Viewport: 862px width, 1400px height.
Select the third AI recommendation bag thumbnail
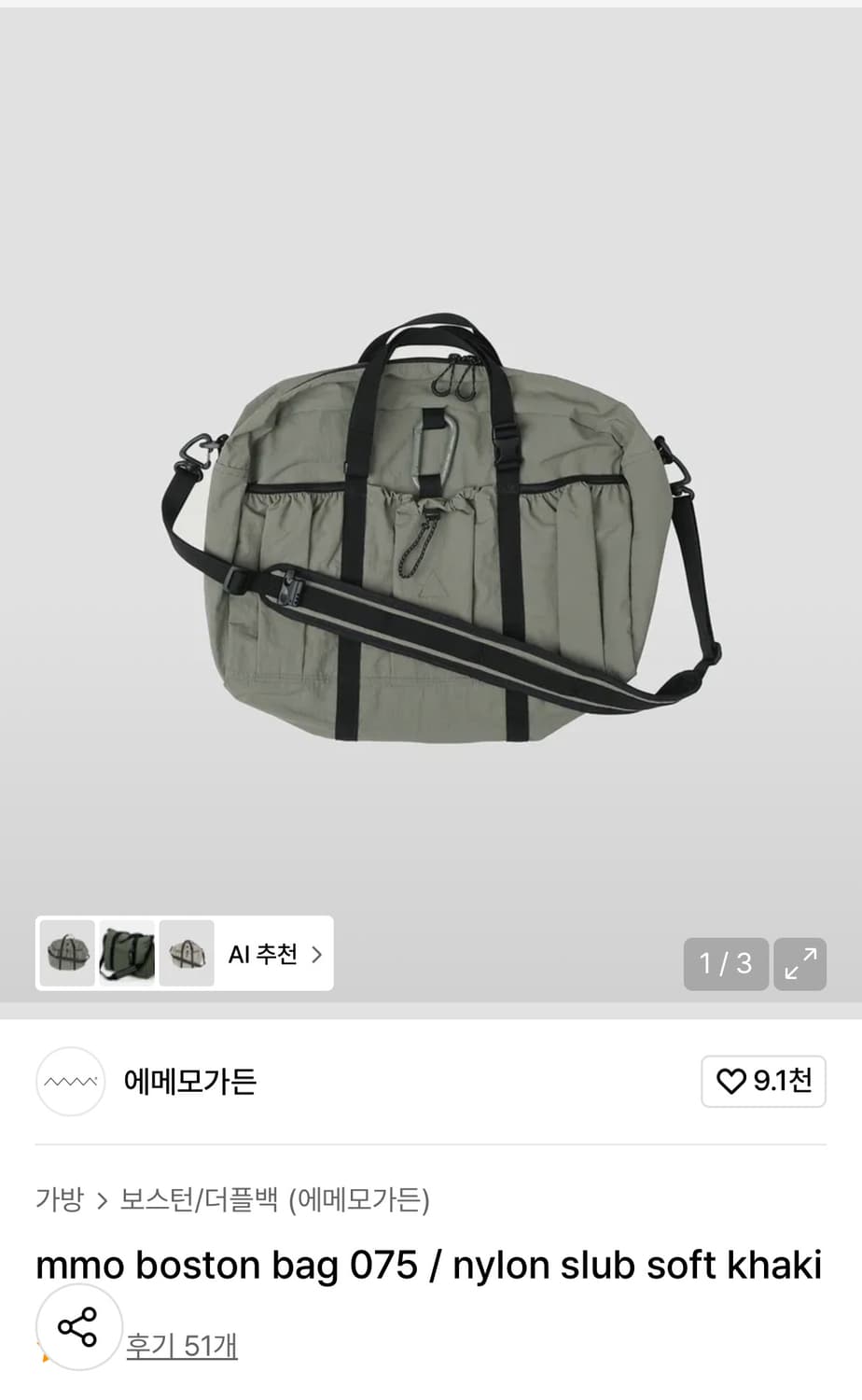186,953
